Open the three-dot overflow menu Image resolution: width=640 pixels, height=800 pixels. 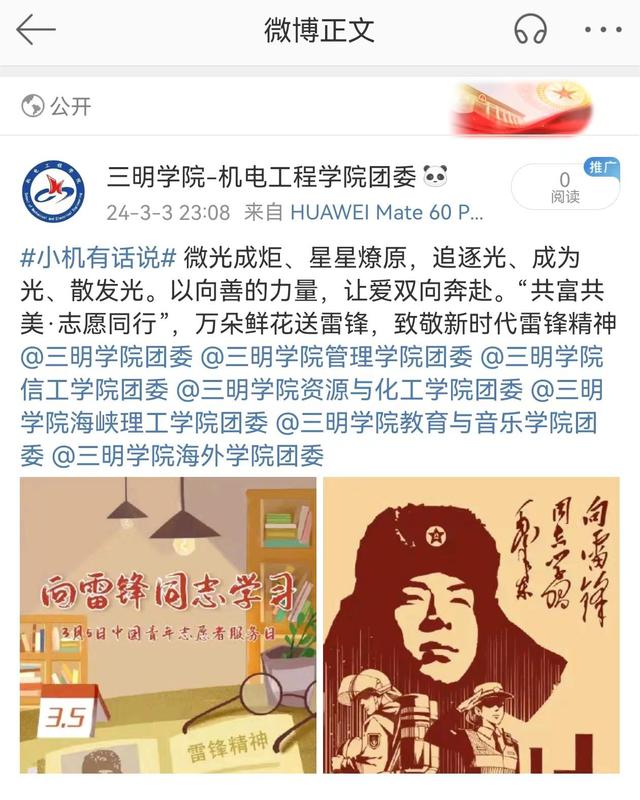coord(602,30)
